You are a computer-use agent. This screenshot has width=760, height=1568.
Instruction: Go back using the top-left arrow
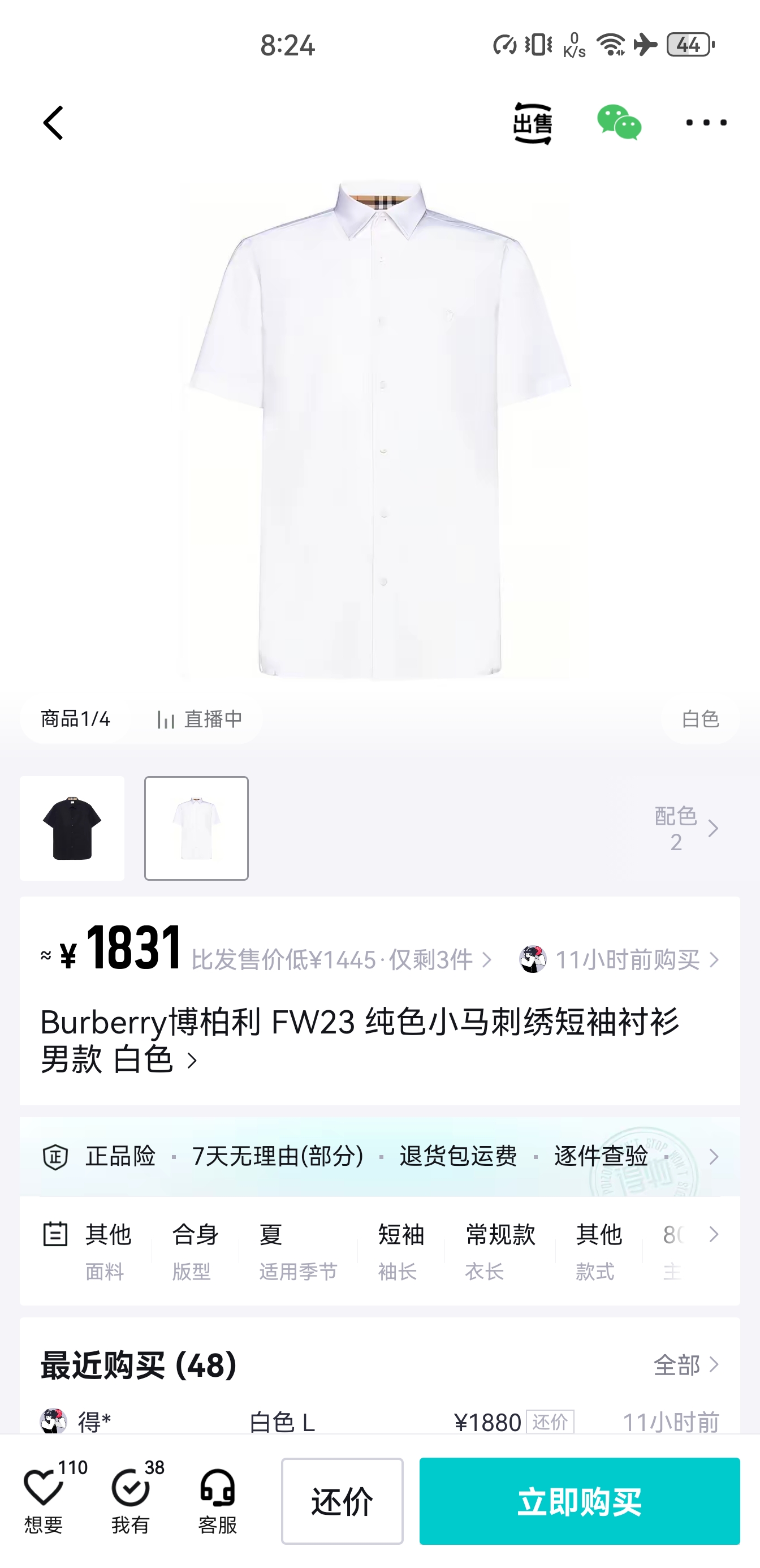coord(54,123)
